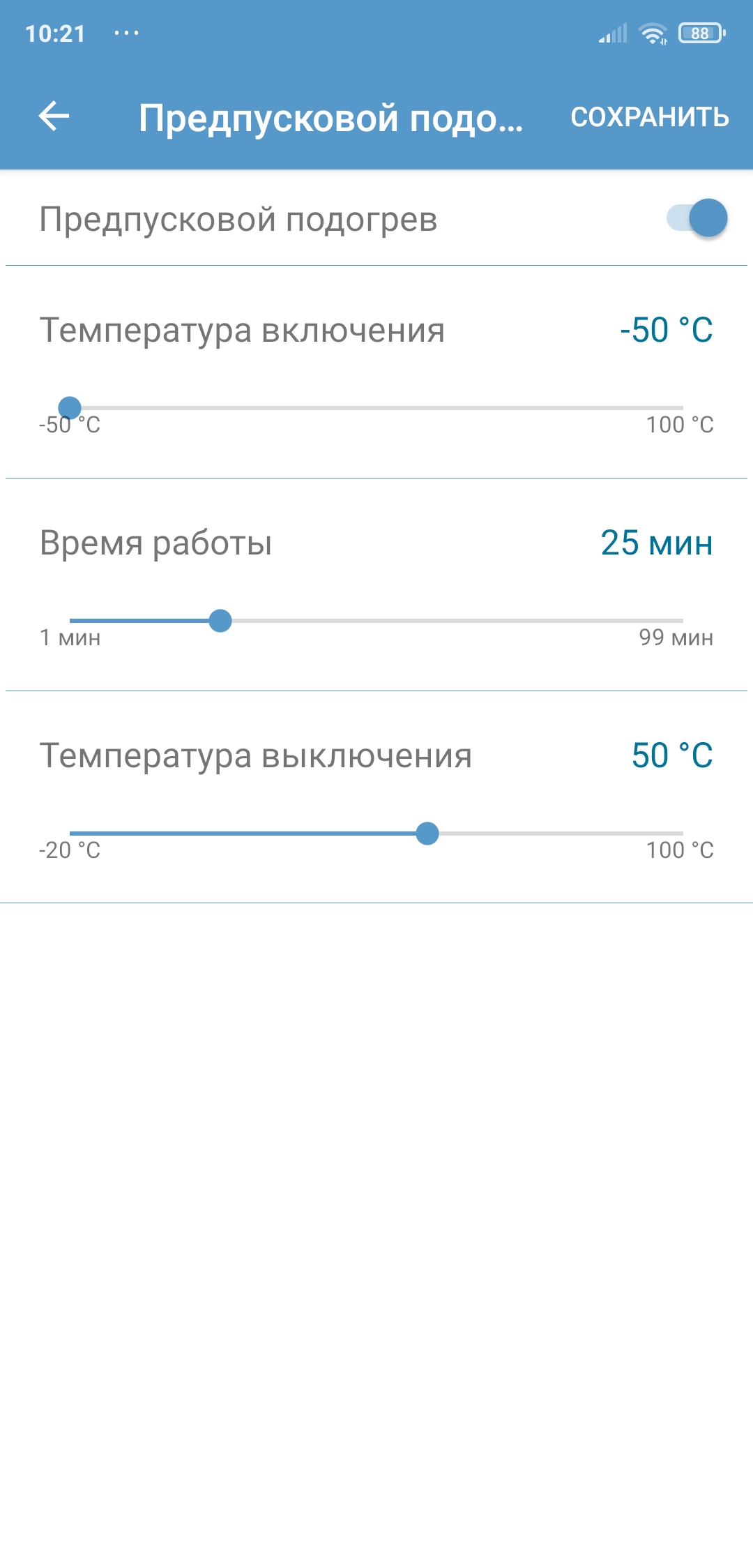
Task: Go back using the arrow icon
Action: [54, 116]
